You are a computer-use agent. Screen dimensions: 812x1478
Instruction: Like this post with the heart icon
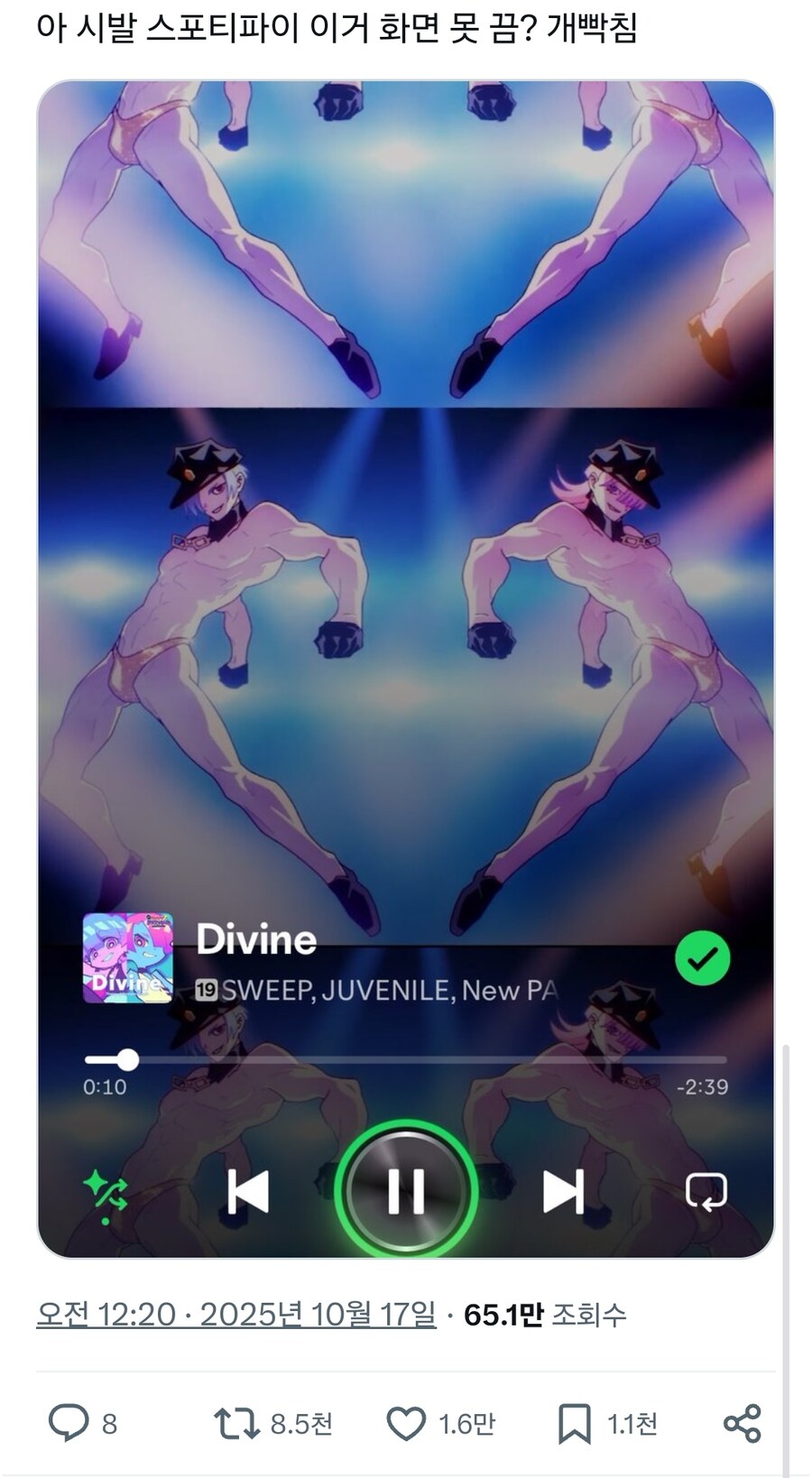(x=406, y=1423)
